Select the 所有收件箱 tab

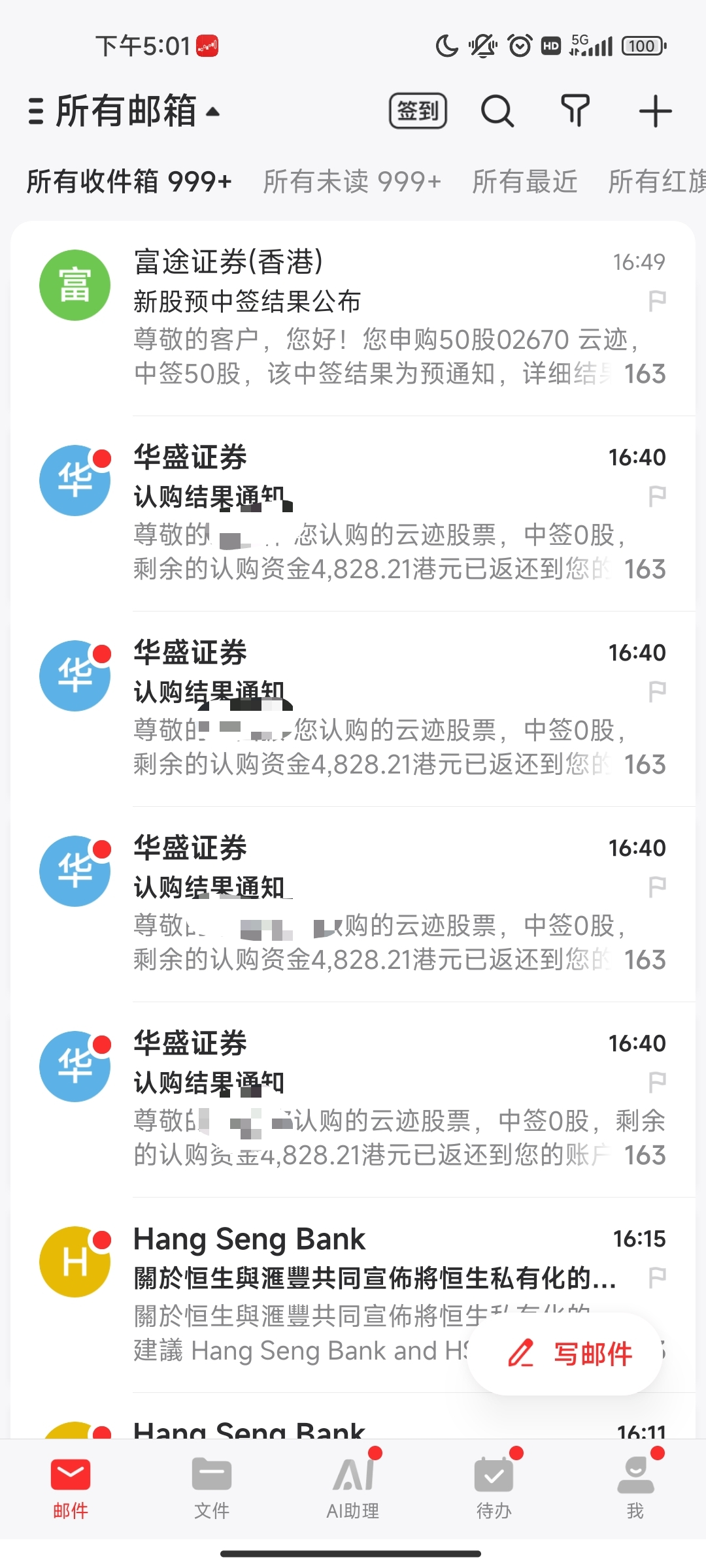(x=129, y=182)
